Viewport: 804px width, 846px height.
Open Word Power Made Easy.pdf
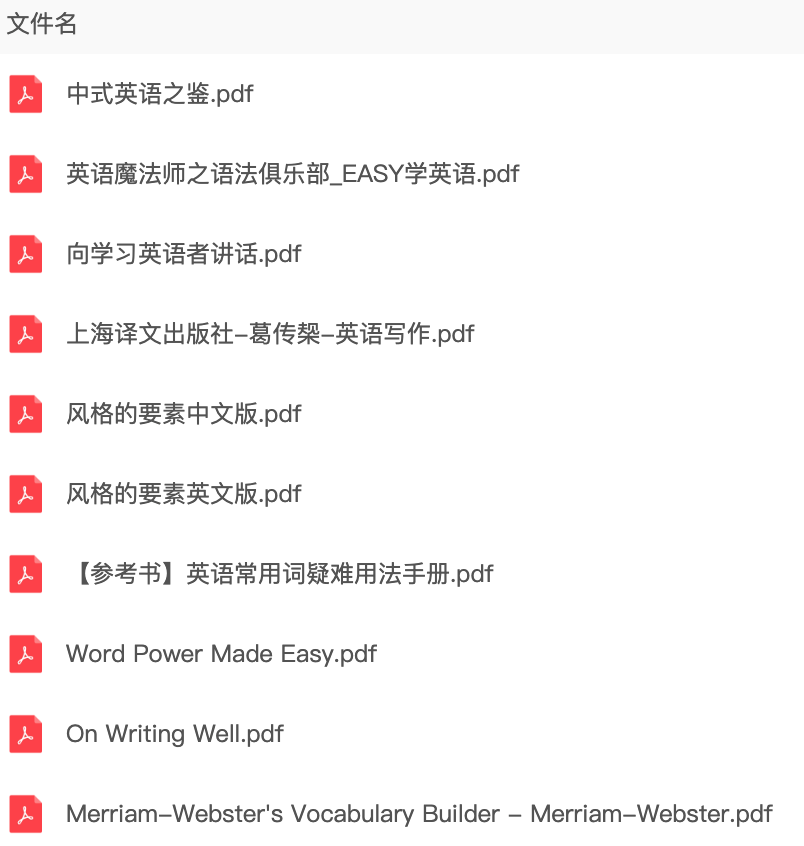(x=221, y=654)
